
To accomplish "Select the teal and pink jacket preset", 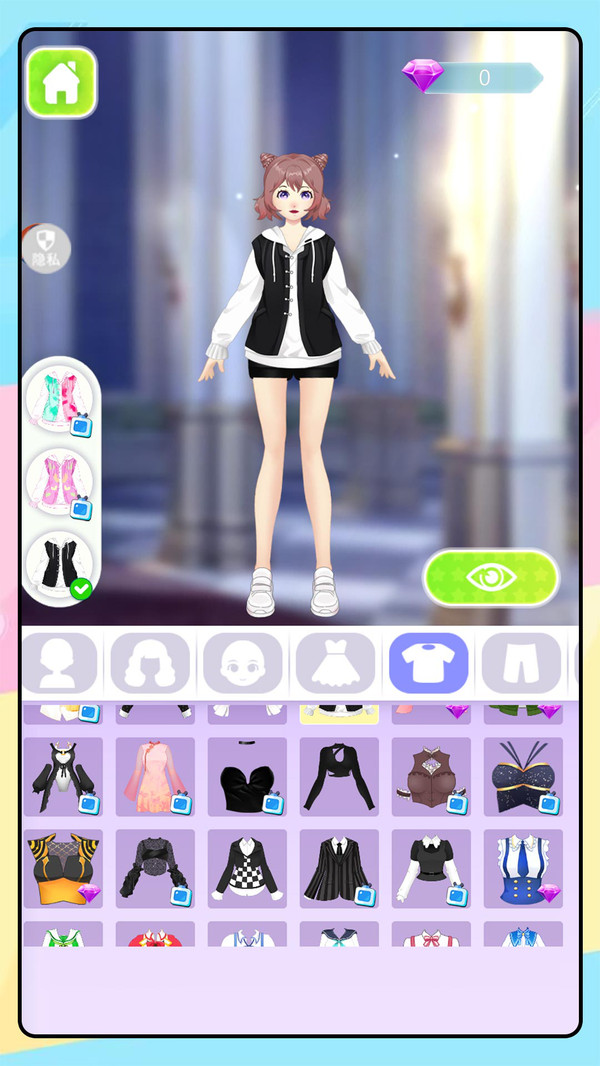I will (60, 397).
